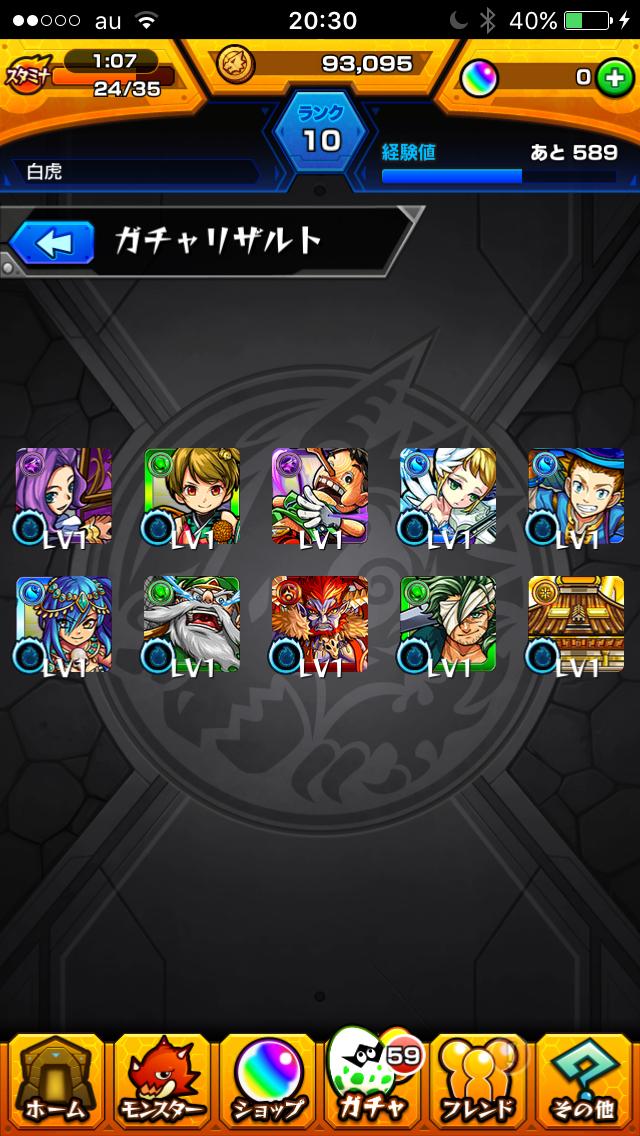The width and height of the screenshot is (640, 1136).
Task: Select the purple-haired woman monster
Action: (x=64, y=496)
